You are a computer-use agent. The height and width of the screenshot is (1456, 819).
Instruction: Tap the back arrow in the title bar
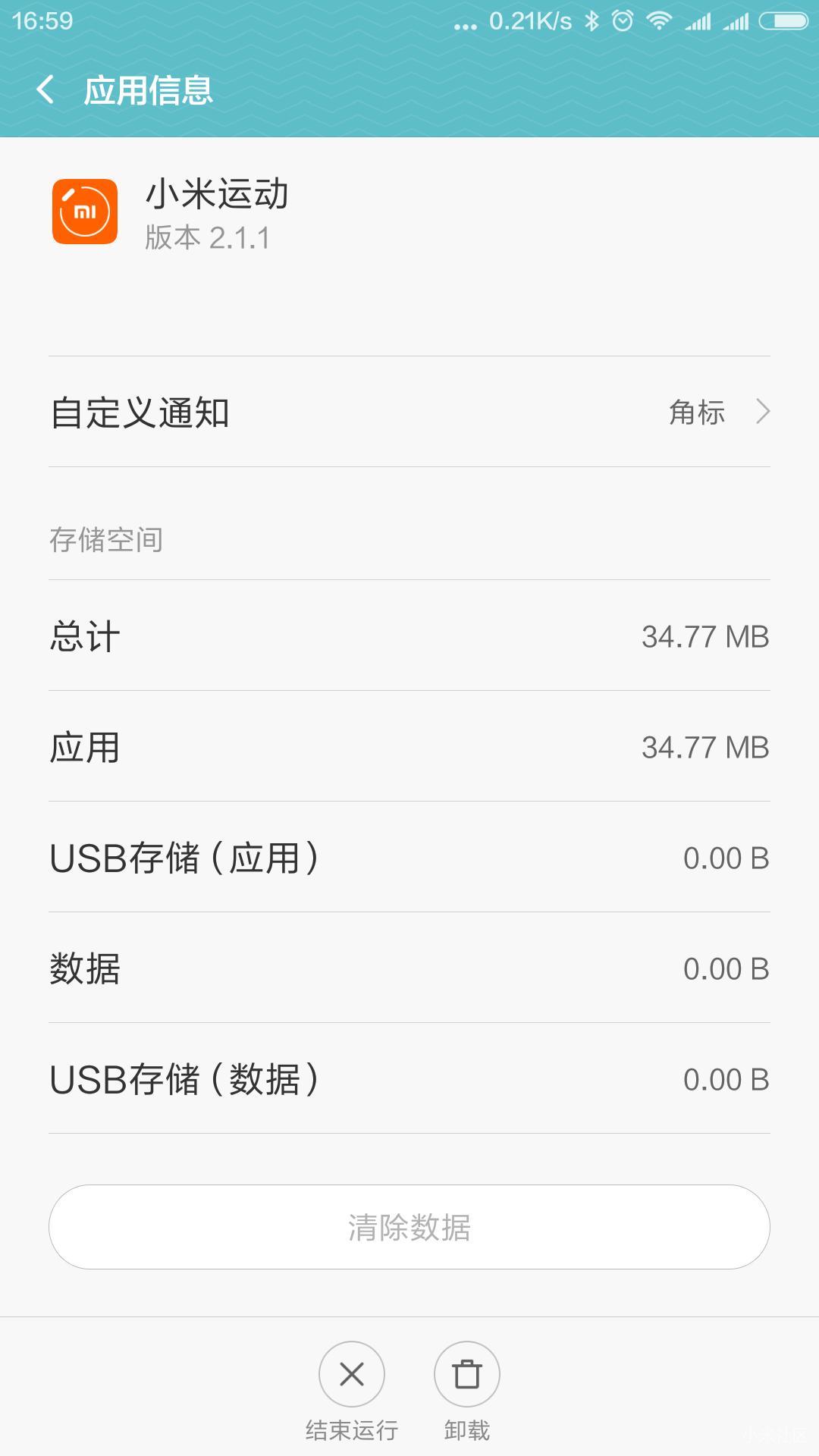(x=45, y=89)
